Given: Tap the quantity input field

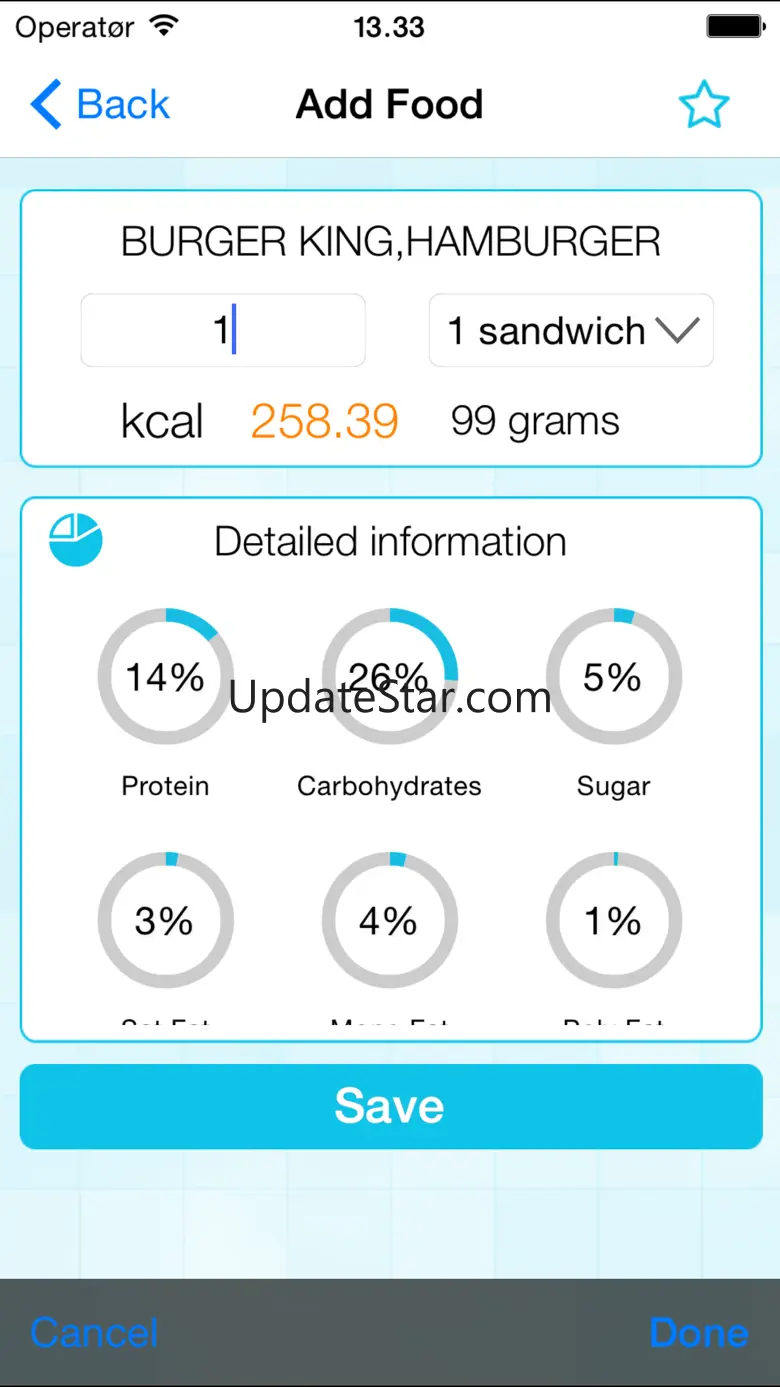Looking at the screenshot, I should 223,330.
